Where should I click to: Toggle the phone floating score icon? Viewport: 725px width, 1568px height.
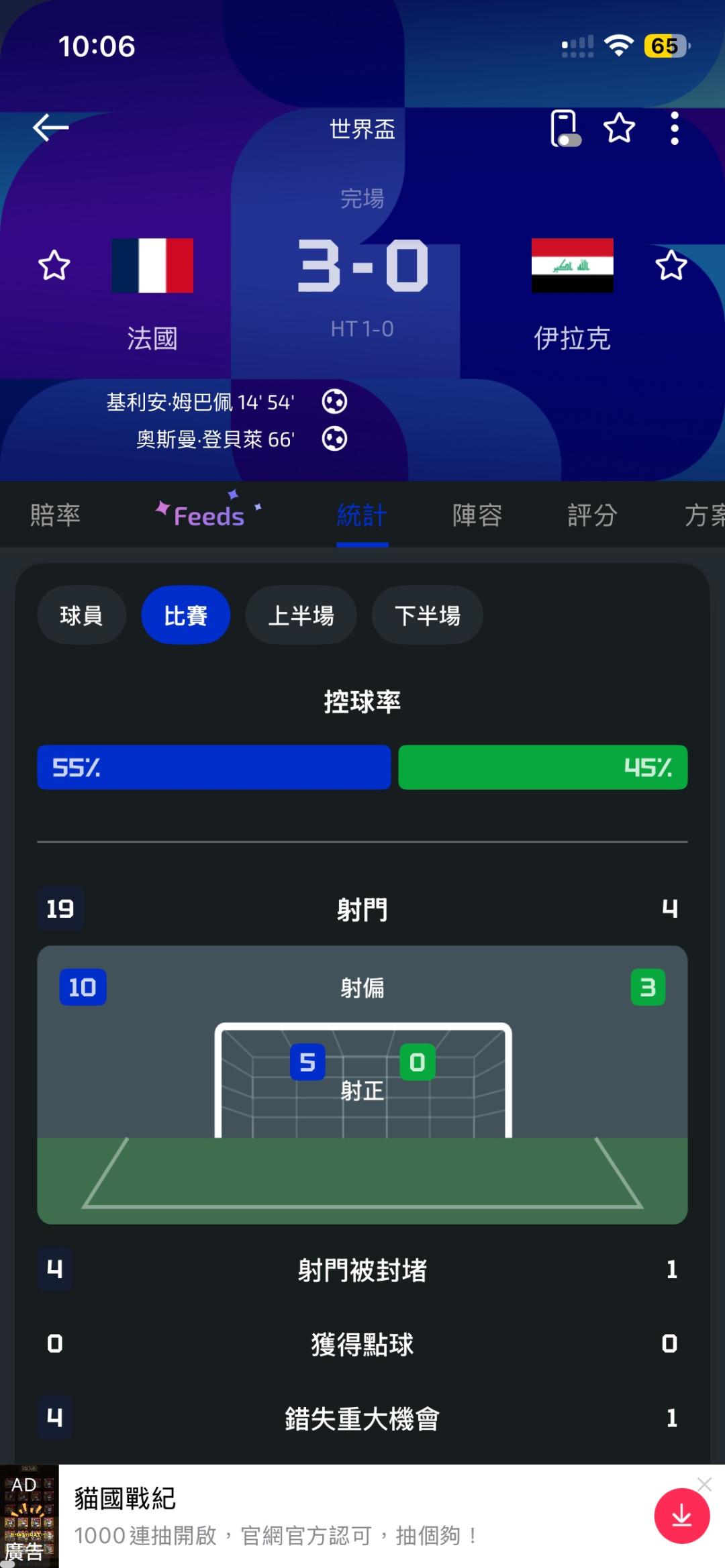565,128
